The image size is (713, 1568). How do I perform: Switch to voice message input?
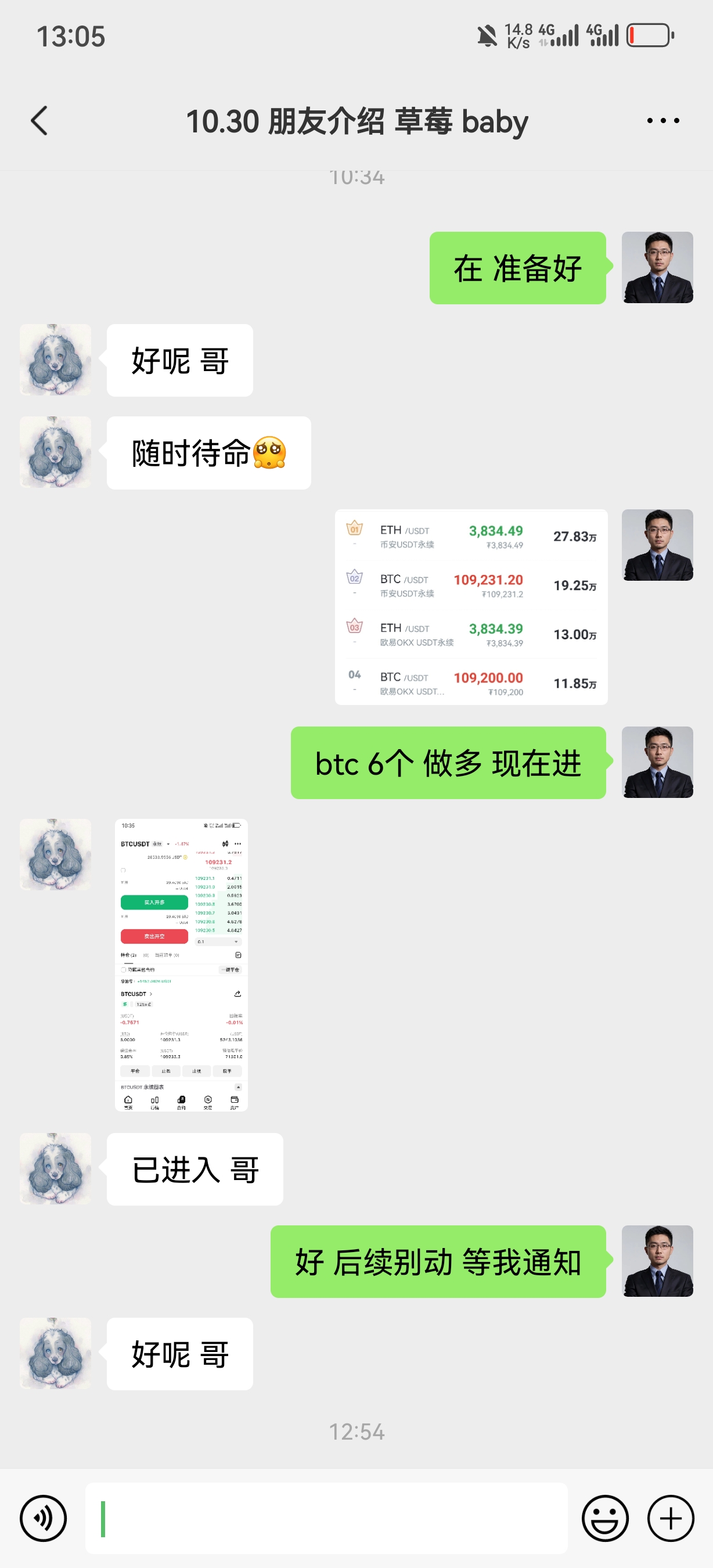pyautogui.click(x=43, y=1518)
